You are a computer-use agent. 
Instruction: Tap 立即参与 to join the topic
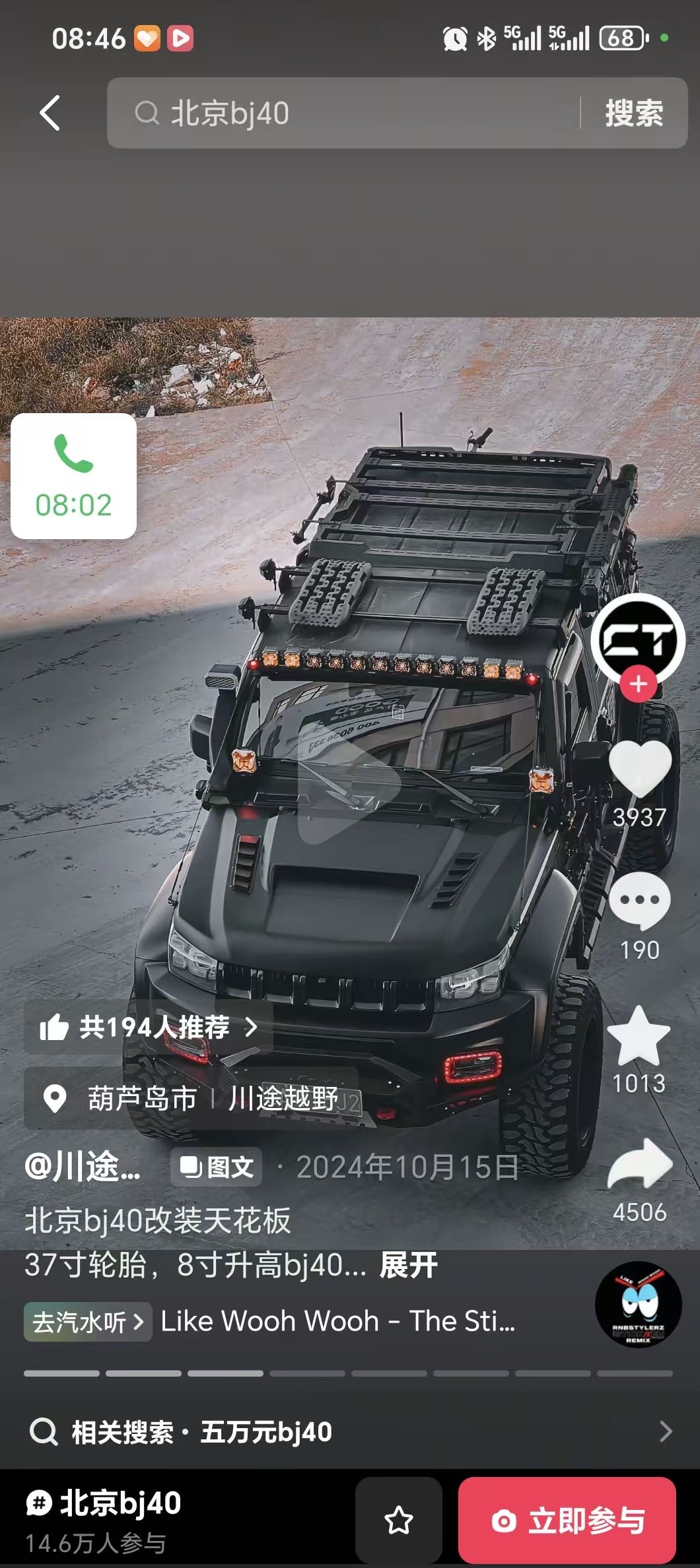567,1520
